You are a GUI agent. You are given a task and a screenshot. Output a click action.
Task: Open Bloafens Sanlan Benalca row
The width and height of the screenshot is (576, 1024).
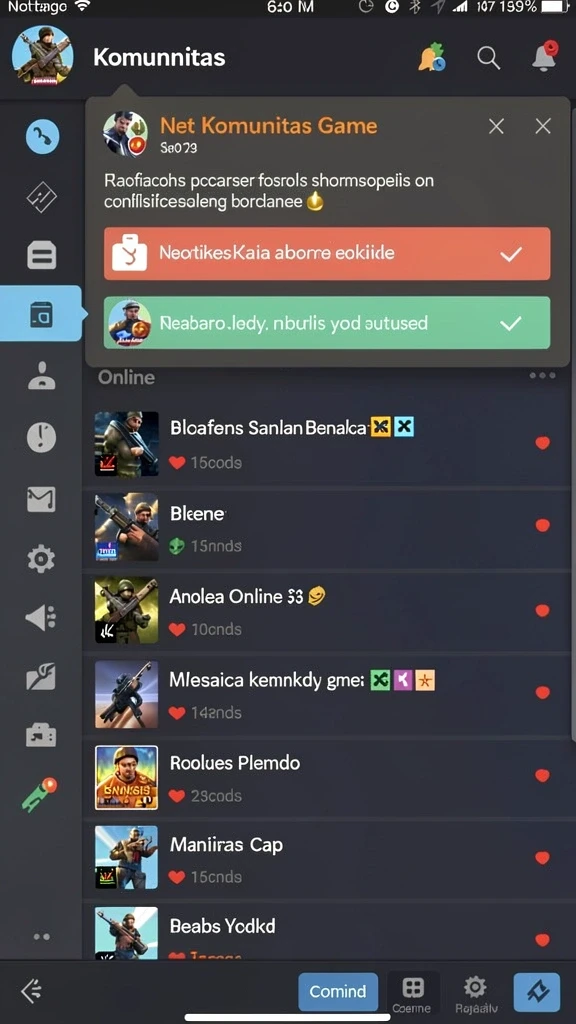point(328,443)
